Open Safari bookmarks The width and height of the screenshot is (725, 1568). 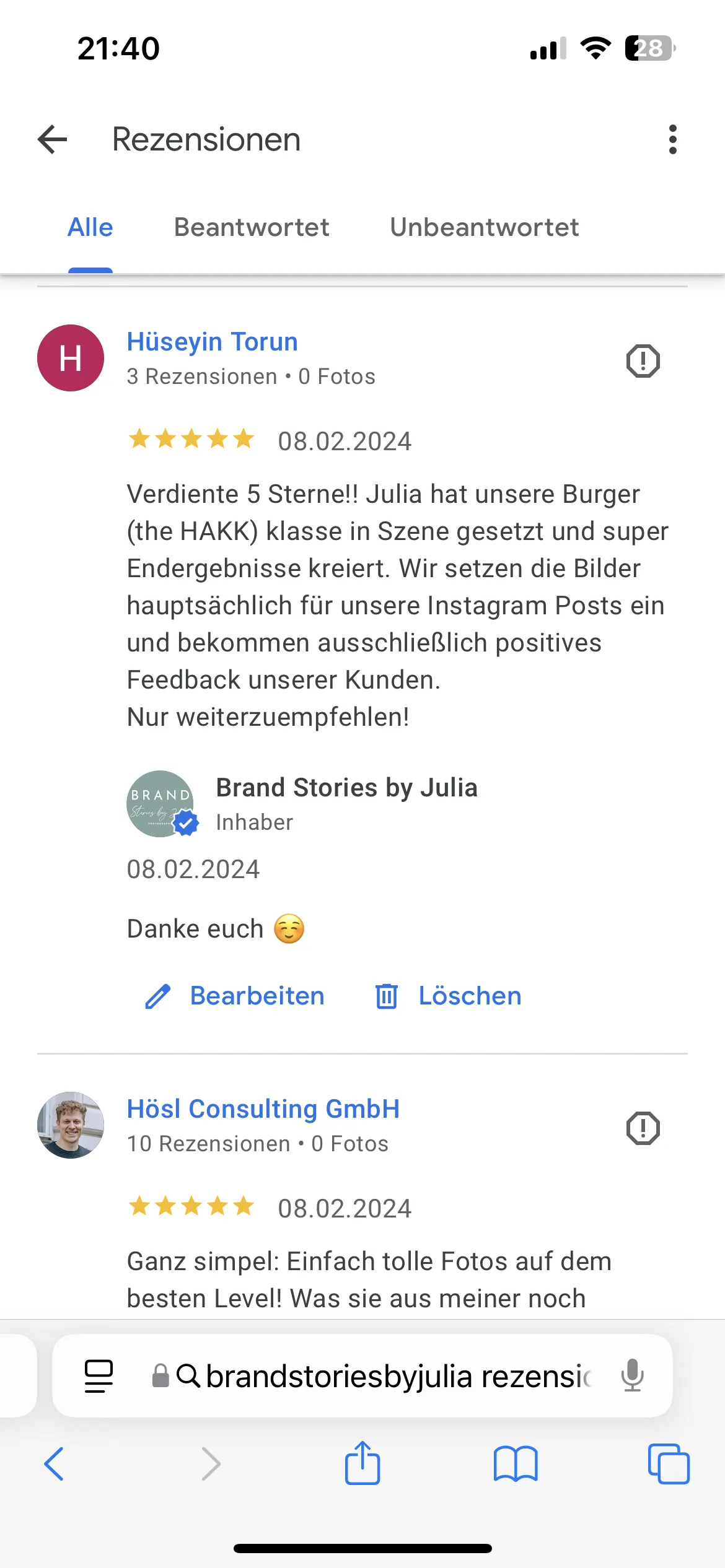point(516,1464)
